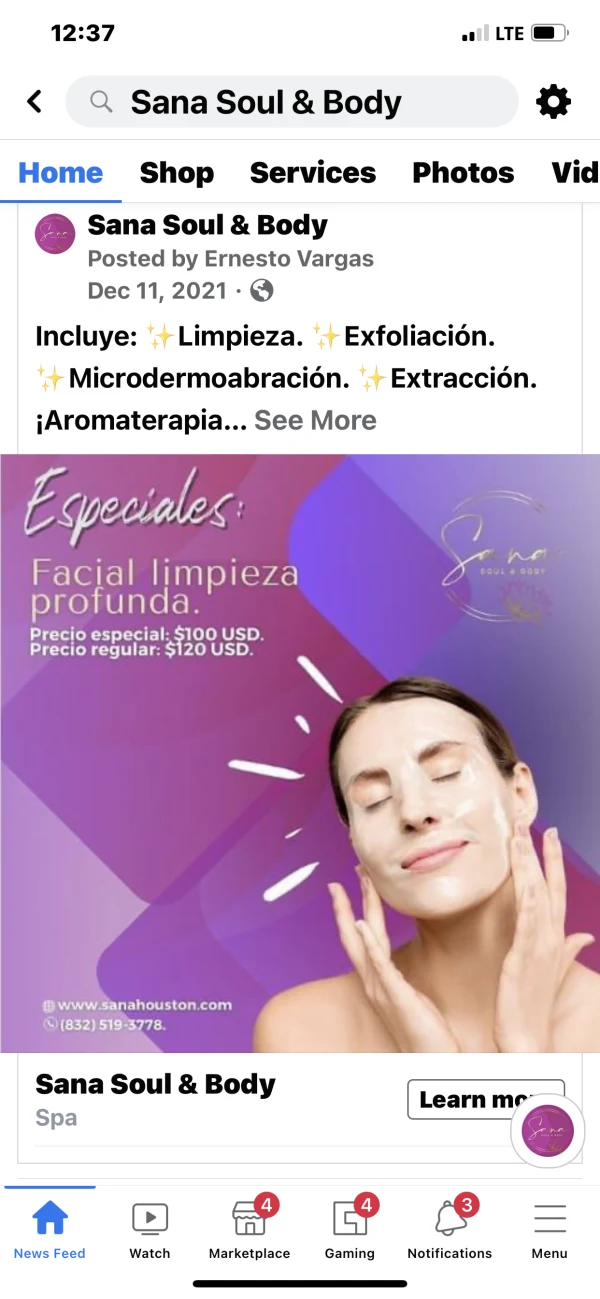This screenshot has height=1299, width=600.
Task: Tap the Learn more button
Action: tap(470, 1099)
